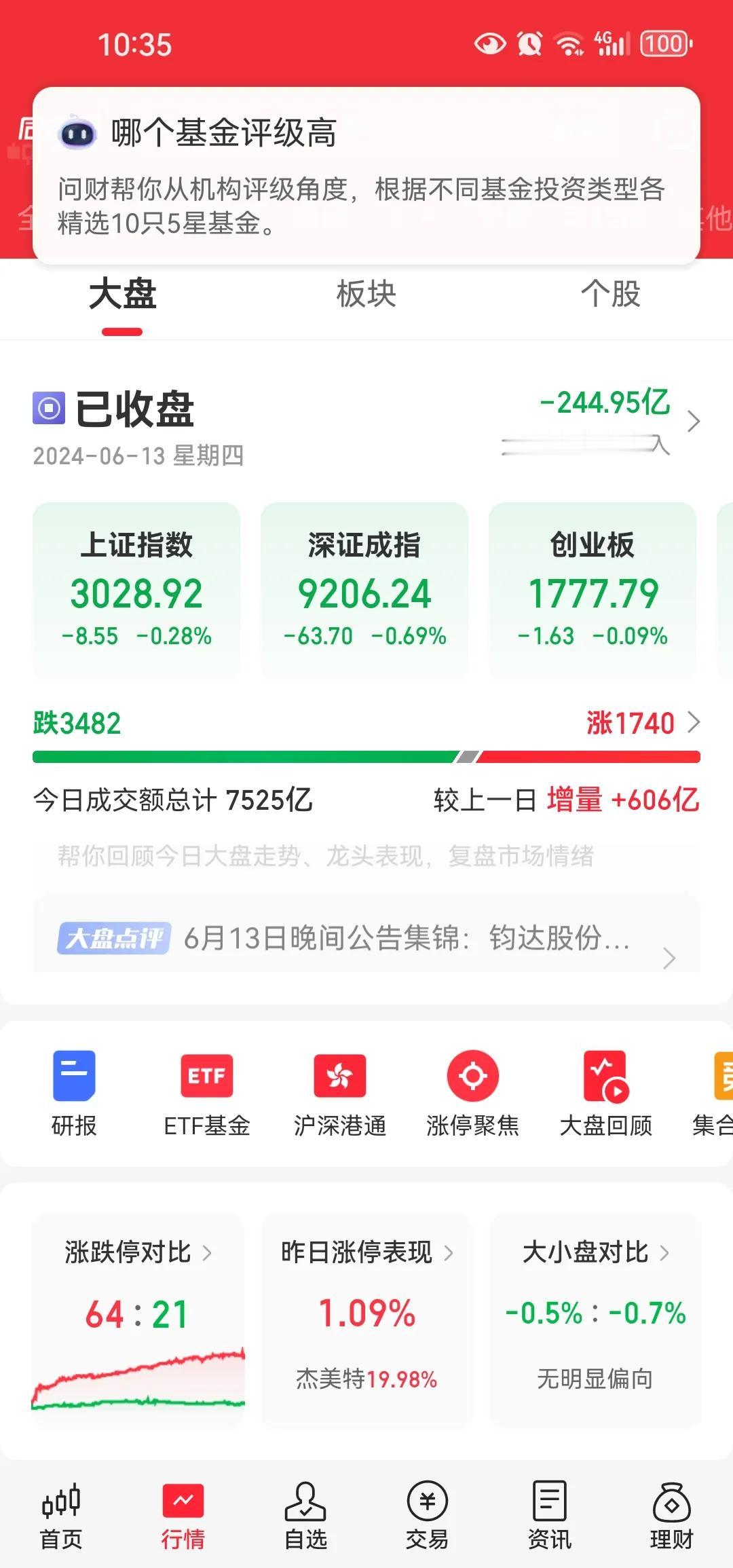This screenshot has height=1568, width=733.
Task: Expand the 大盘点评 announcement banner
Action: pyautogui.click(x=366, y=940)
